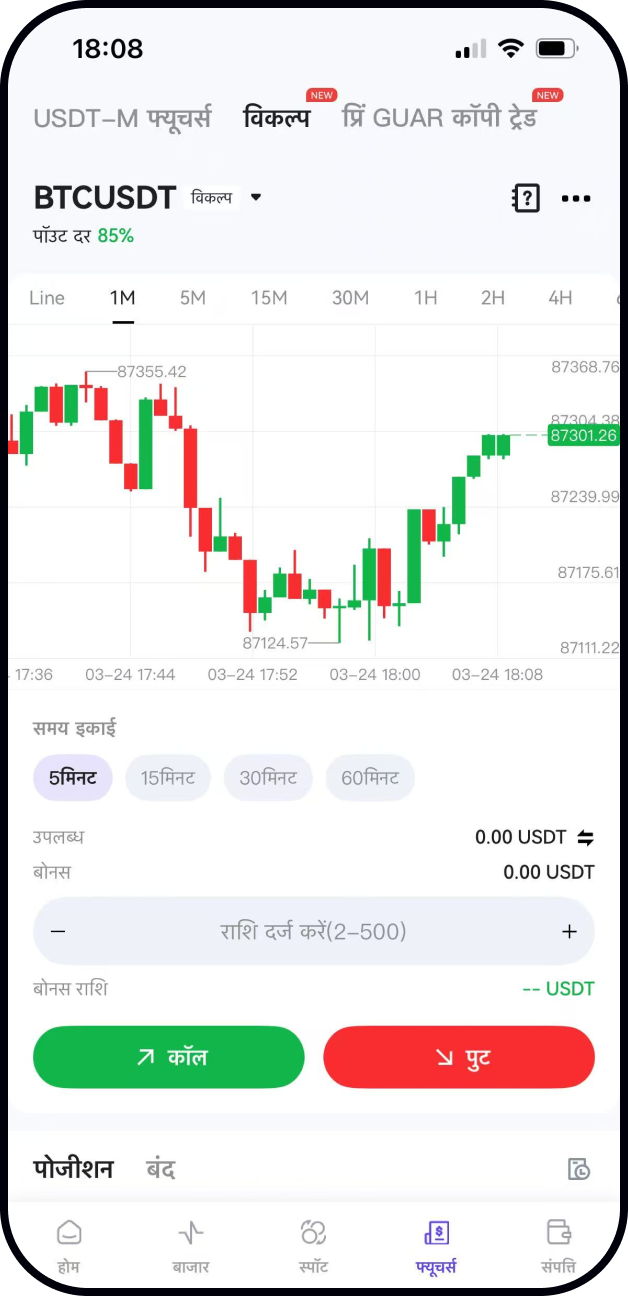Place a पुट order
This screenshot has height=1296, width=628.
[459, 1057]
